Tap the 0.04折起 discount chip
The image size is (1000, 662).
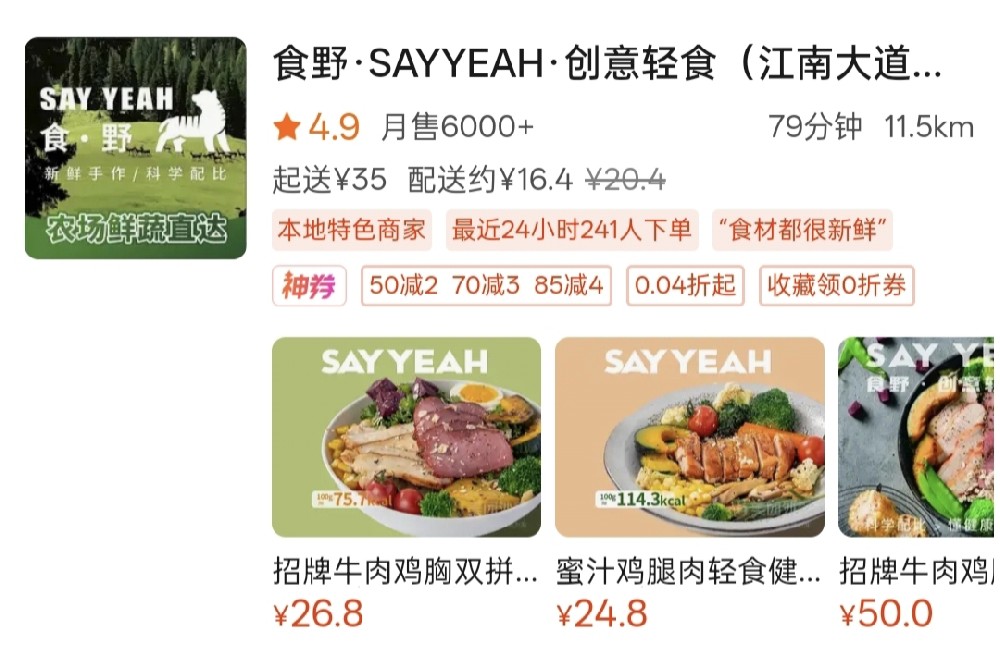686,287
